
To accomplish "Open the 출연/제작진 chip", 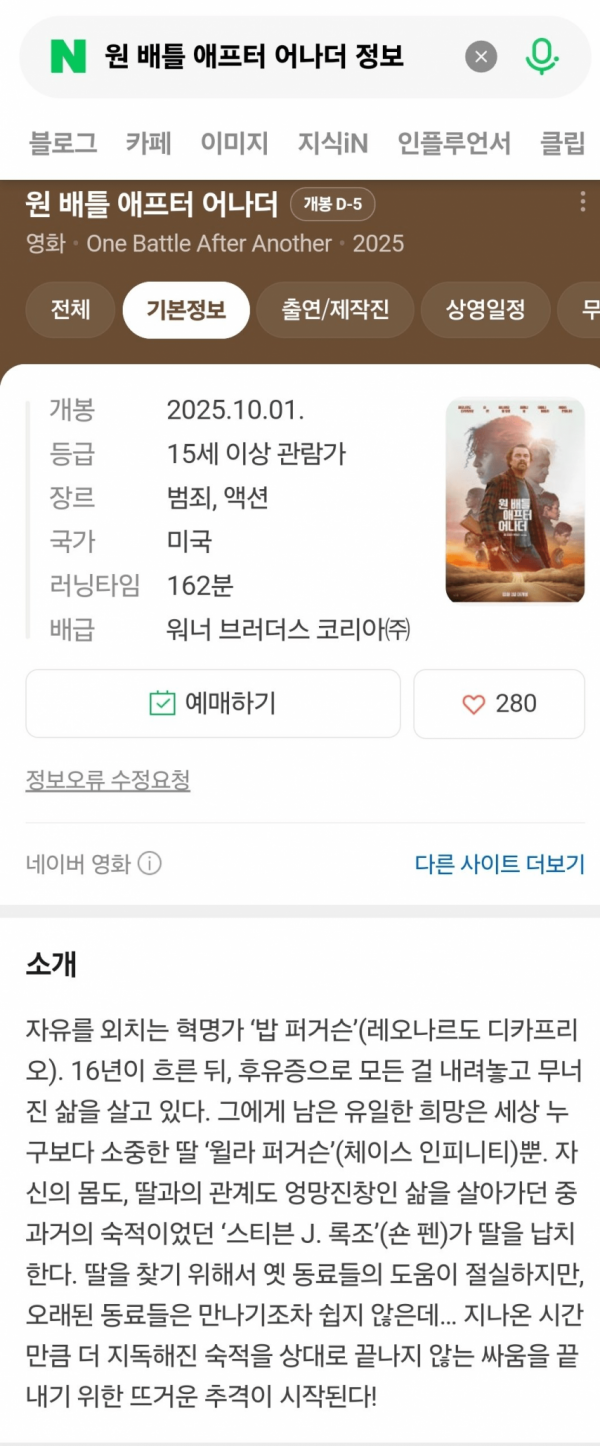I will [335, 310].
